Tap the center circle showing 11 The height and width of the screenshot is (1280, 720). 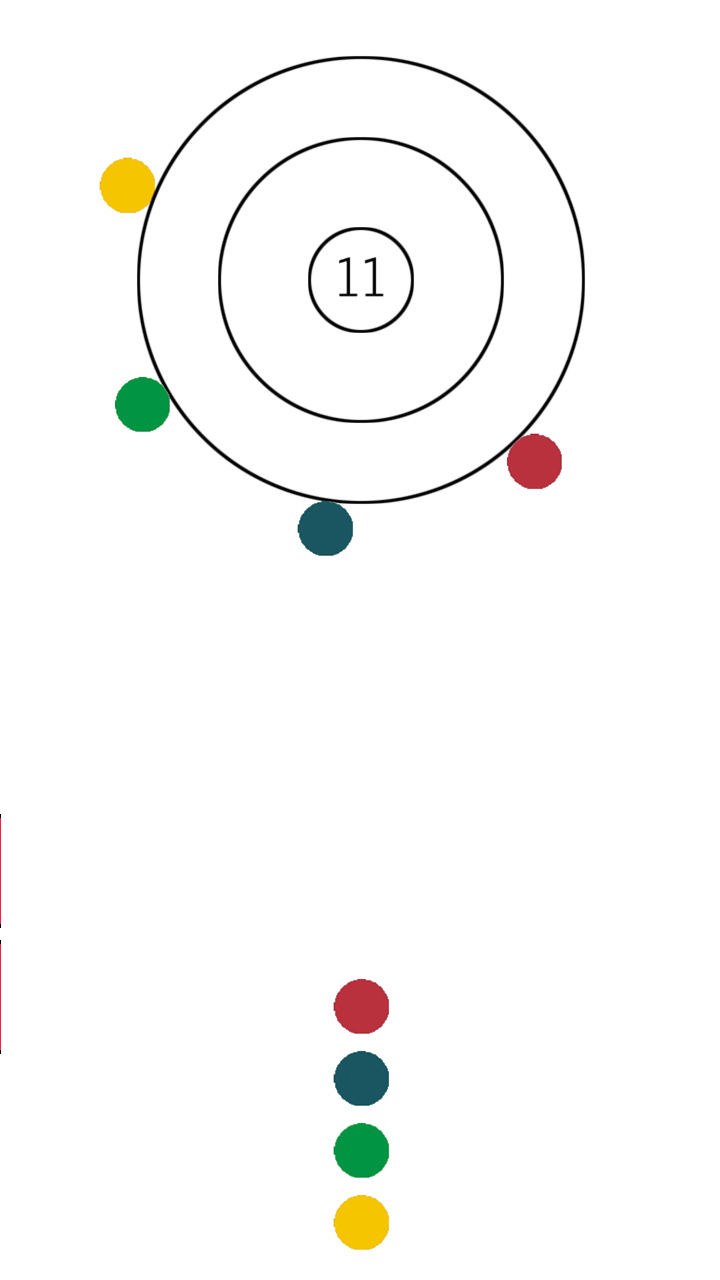coord(361,280)
